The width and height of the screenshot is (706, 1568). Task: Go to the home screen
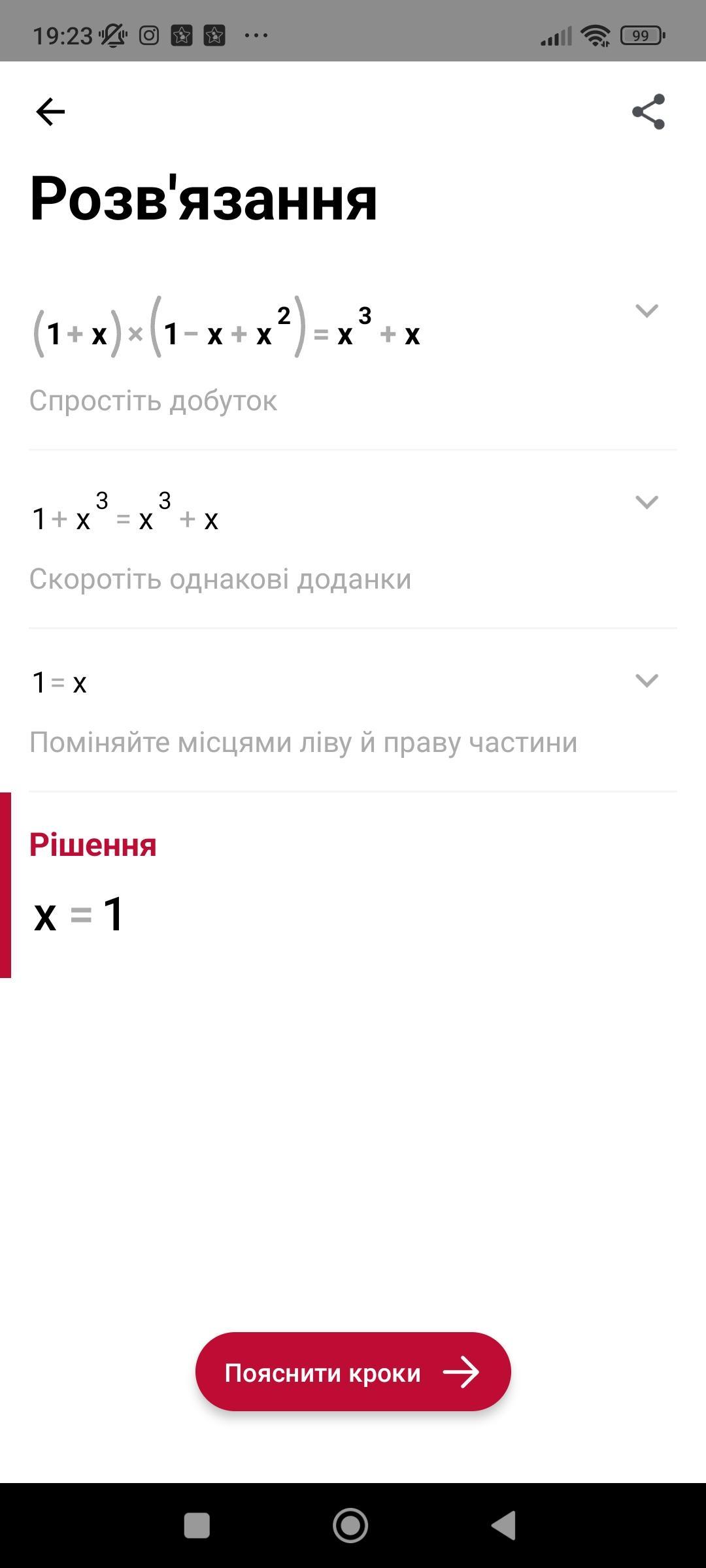tap(351, 1526)
